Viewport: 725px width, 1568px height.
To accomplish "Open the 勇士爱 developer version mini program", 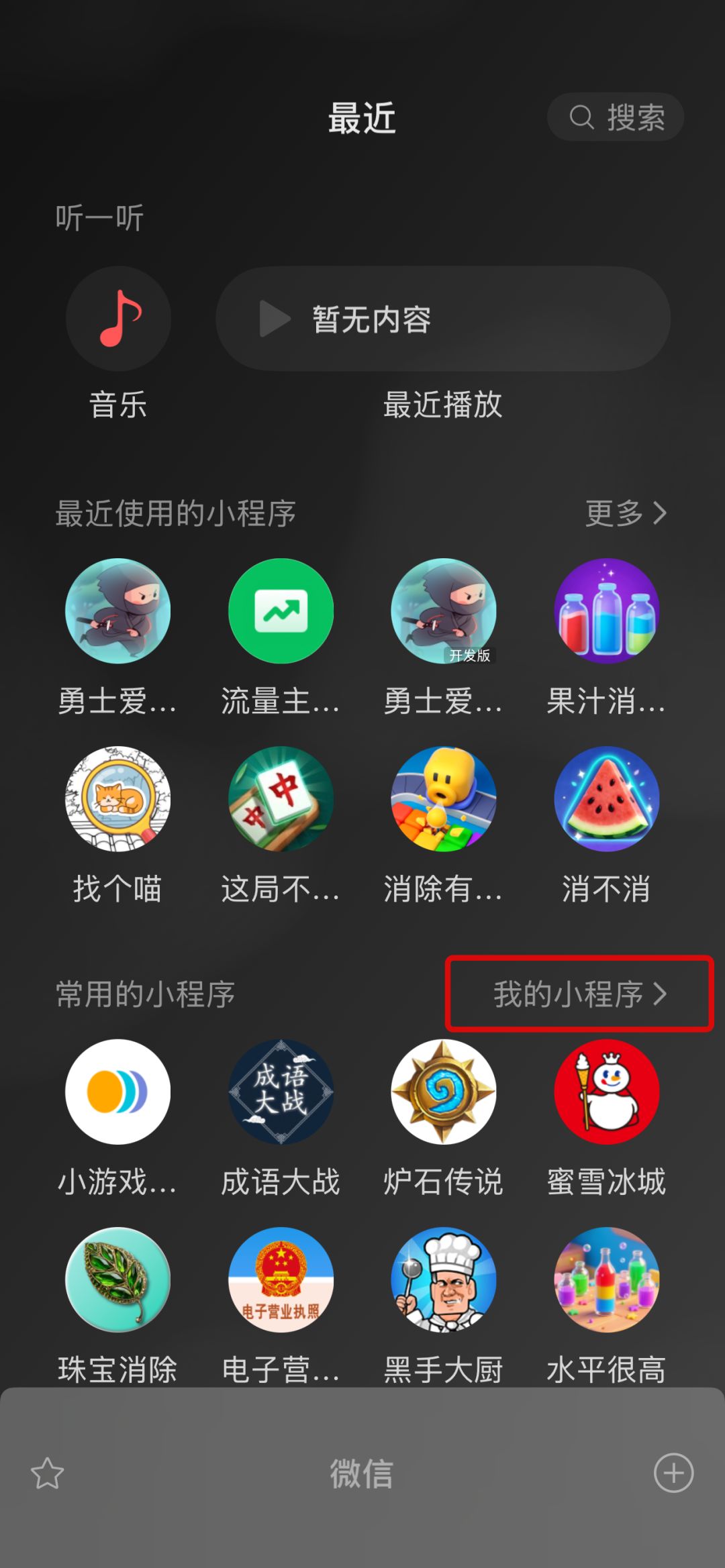I will point(443,609).
